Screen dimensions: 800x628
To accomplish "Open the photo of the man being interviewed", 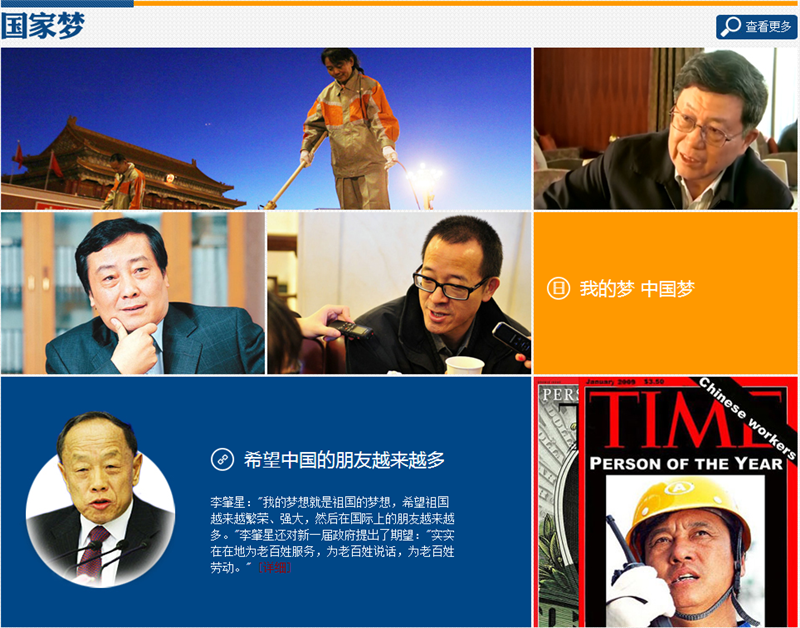I will click(398, 293).
